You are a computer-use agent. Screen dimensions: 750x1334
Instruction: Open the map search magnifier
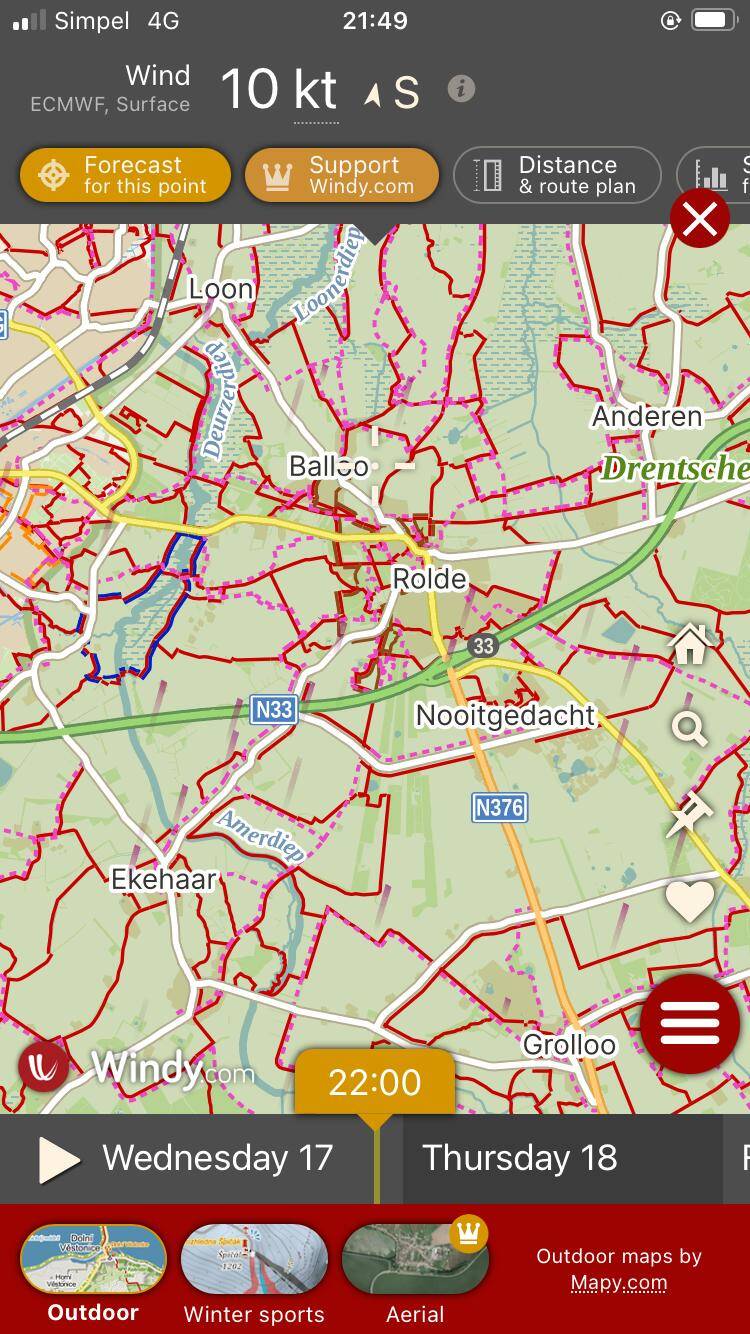pyautogui.click(x=689, y=729)
